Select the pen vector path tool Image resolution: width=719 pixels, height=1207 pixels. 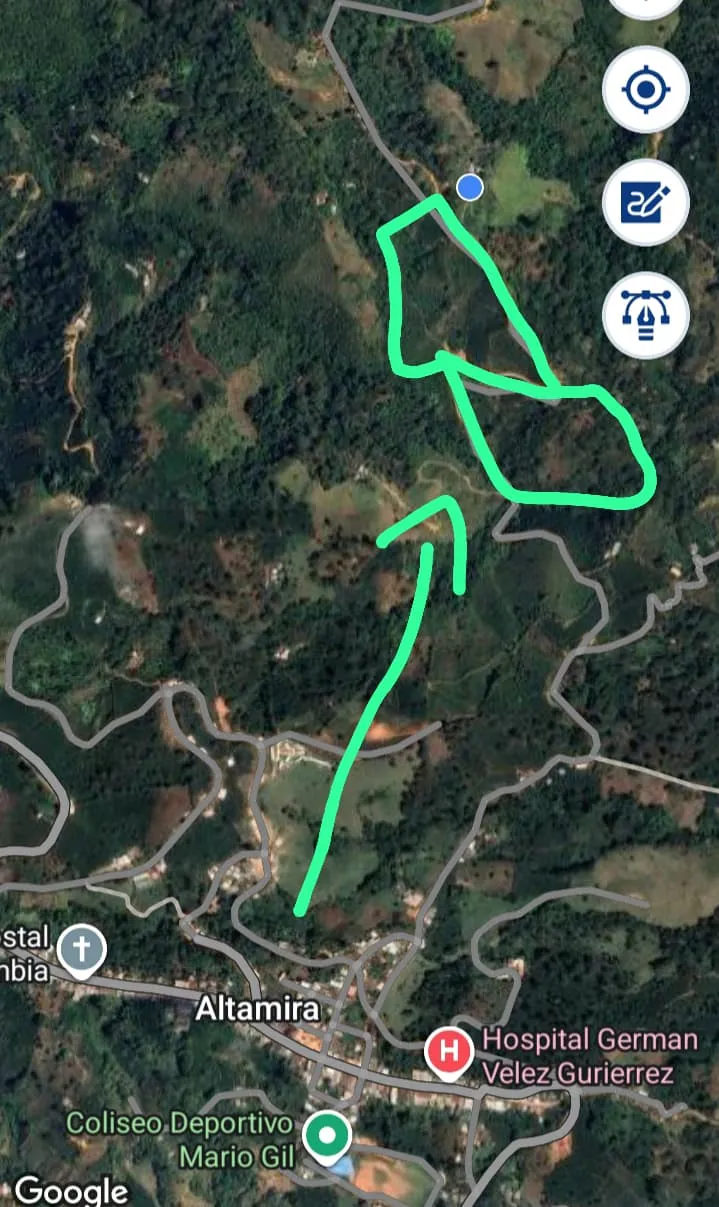[645, 314]
